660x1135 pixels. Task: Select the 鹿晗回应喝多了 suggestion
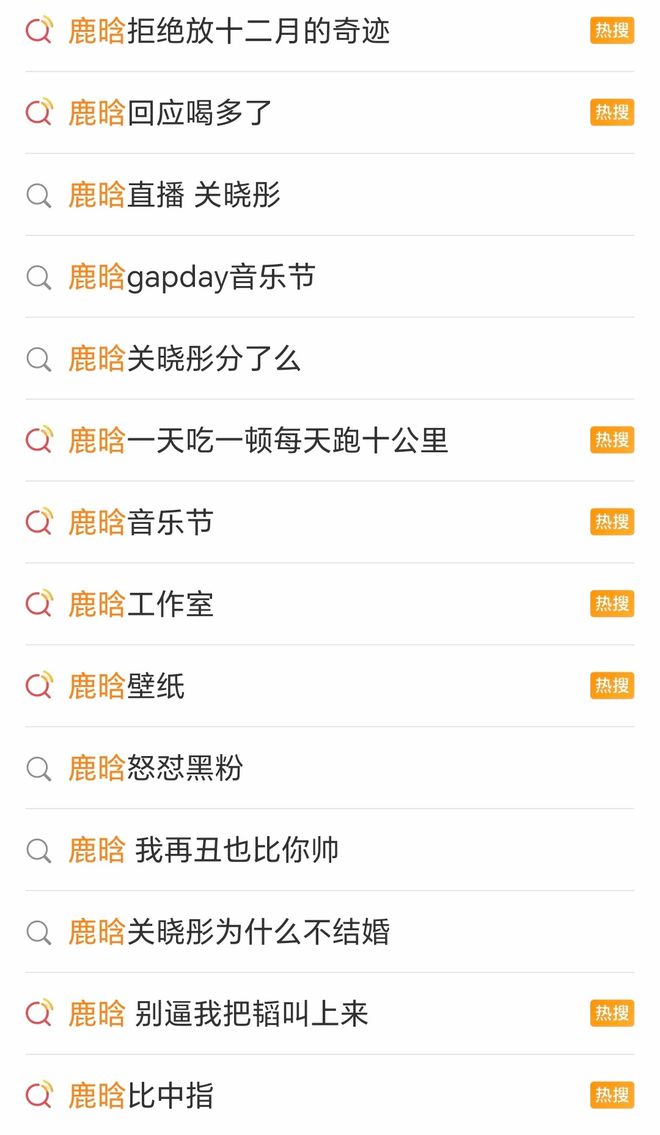[329, 112]
